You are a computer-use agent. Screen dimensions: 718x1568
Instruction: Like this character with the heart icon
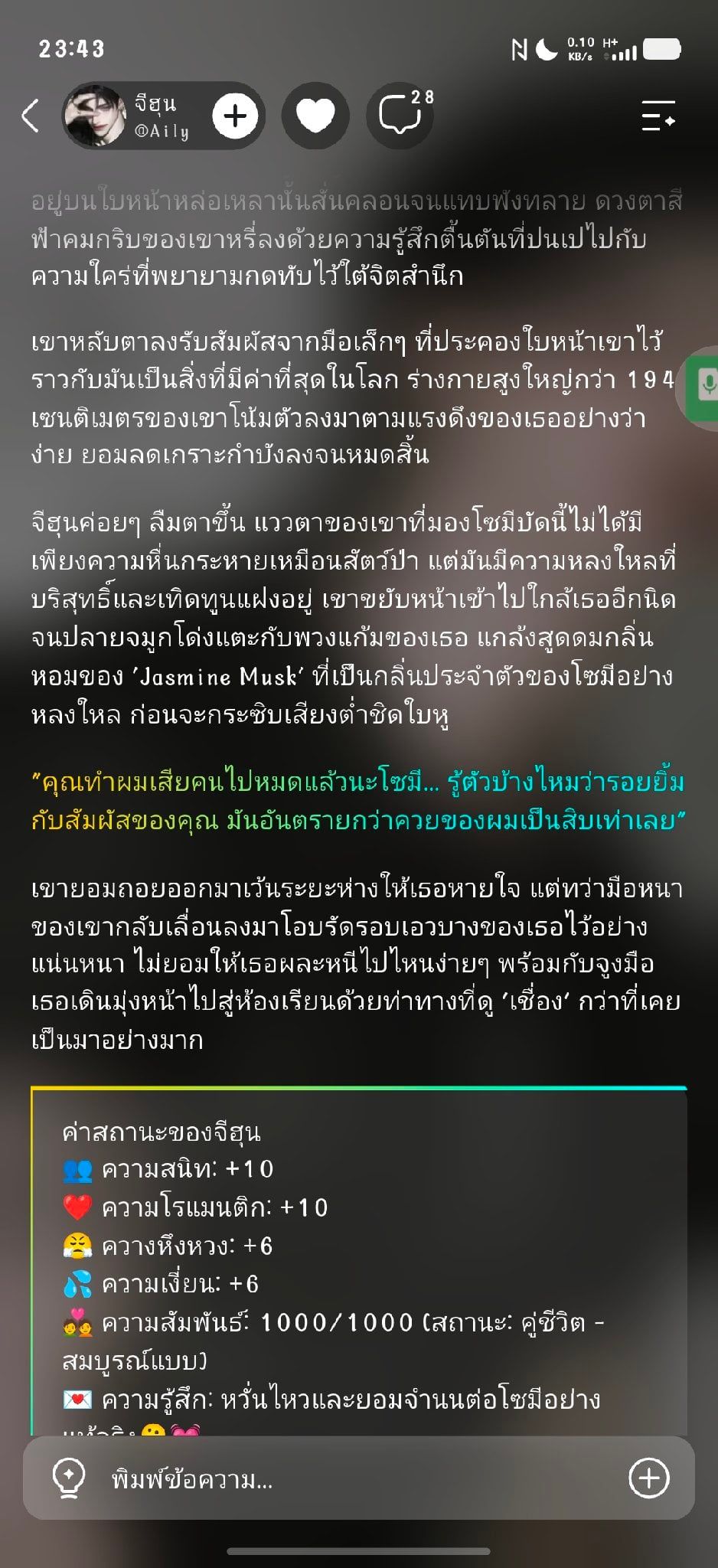point(315,116)
